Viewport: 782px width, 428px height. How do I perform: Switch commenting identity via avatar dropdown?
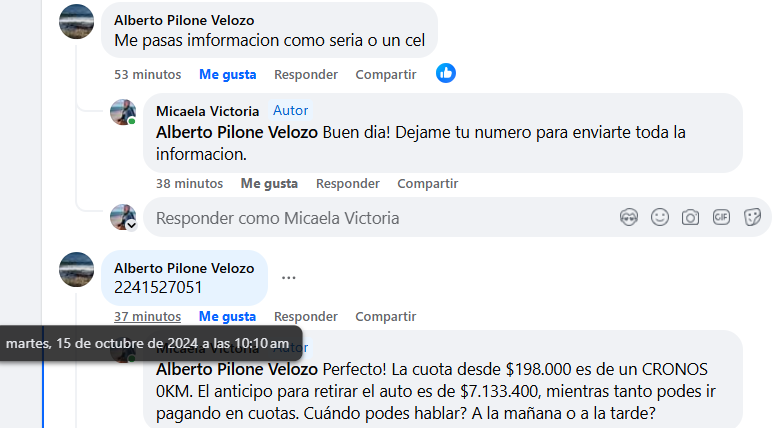[130, 226]
